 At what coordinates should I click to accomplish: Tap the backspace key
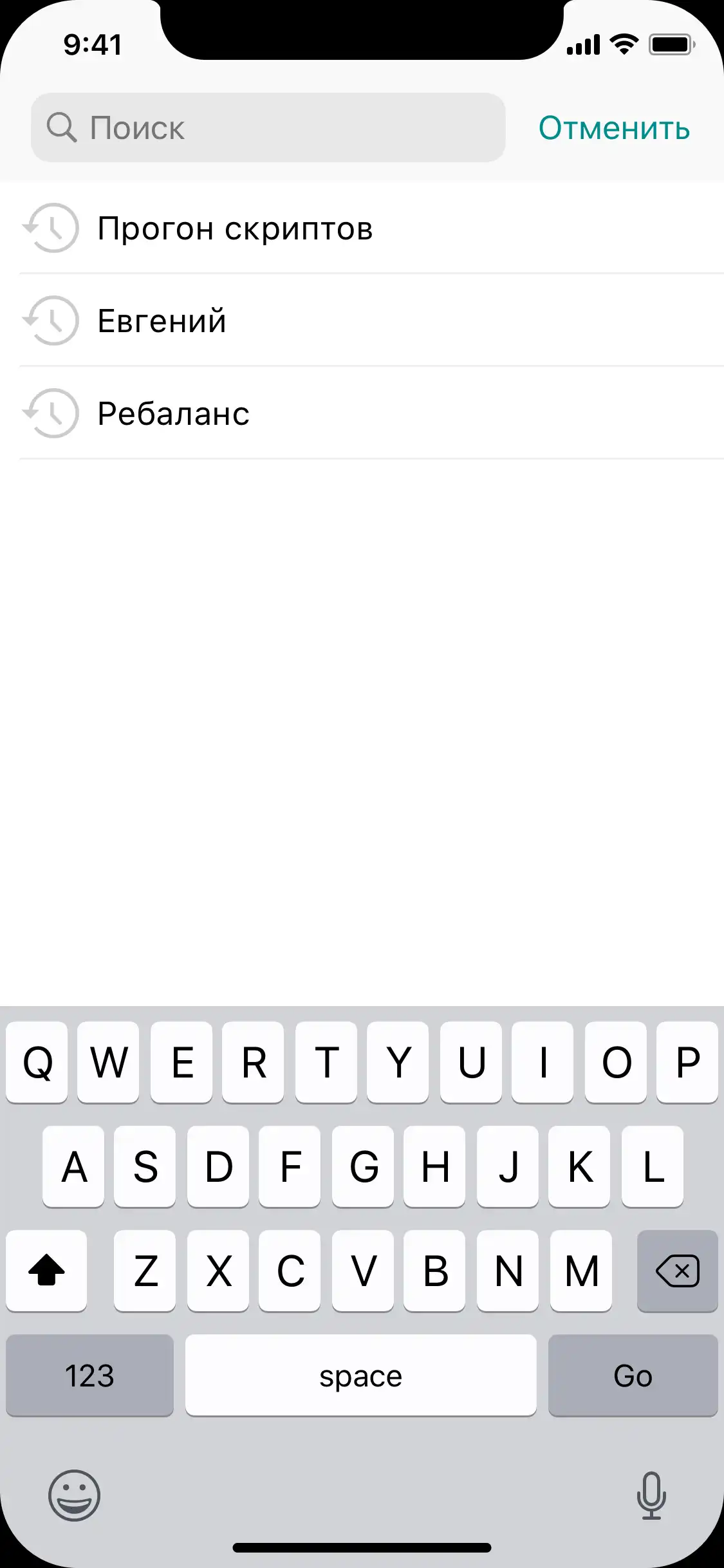click(x=677, y=1271)
